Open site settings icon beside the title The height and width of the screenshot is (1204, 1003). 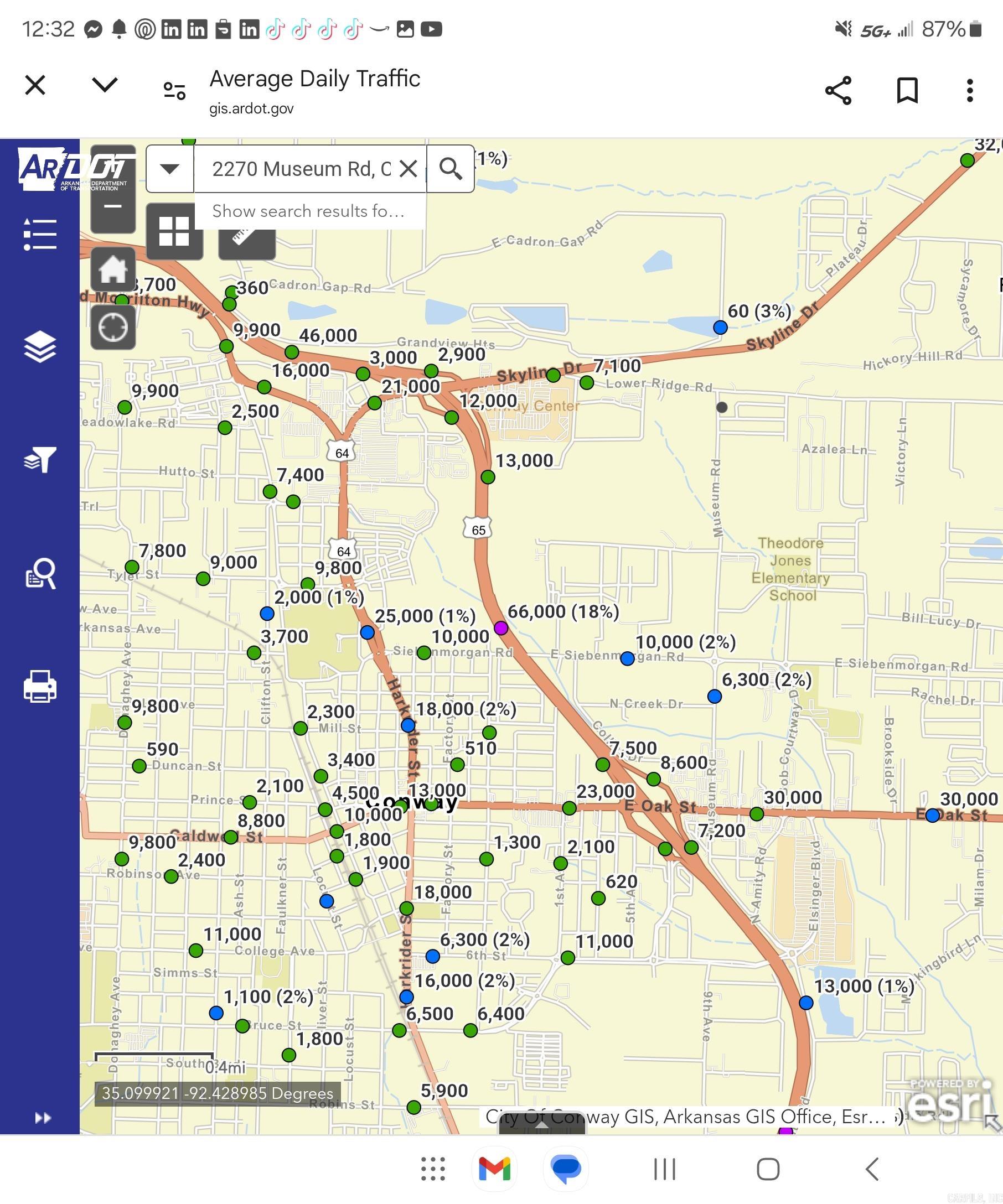(x=174, y=90)
